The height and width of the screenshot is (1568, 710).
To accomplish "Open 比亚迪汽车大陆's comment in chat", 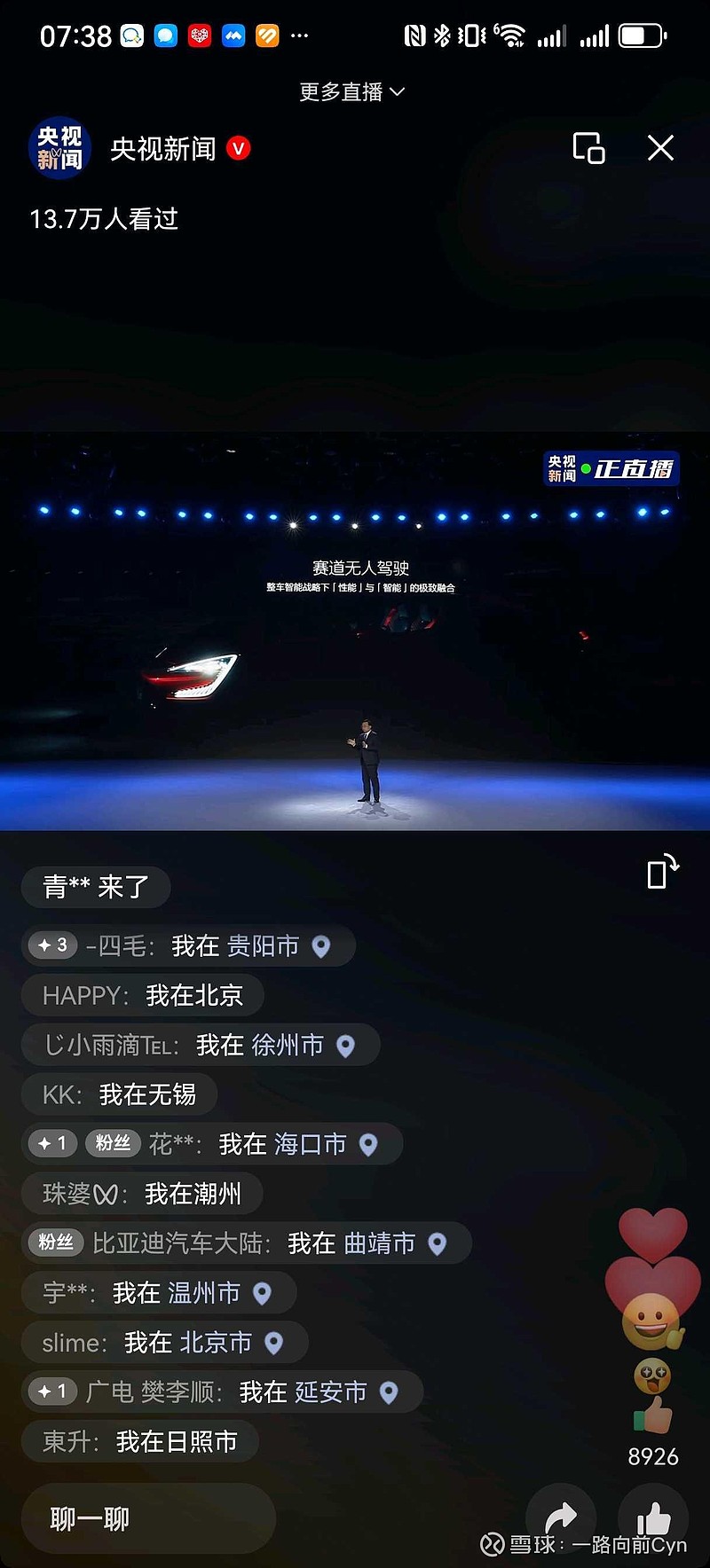I will click(246, 1243).
